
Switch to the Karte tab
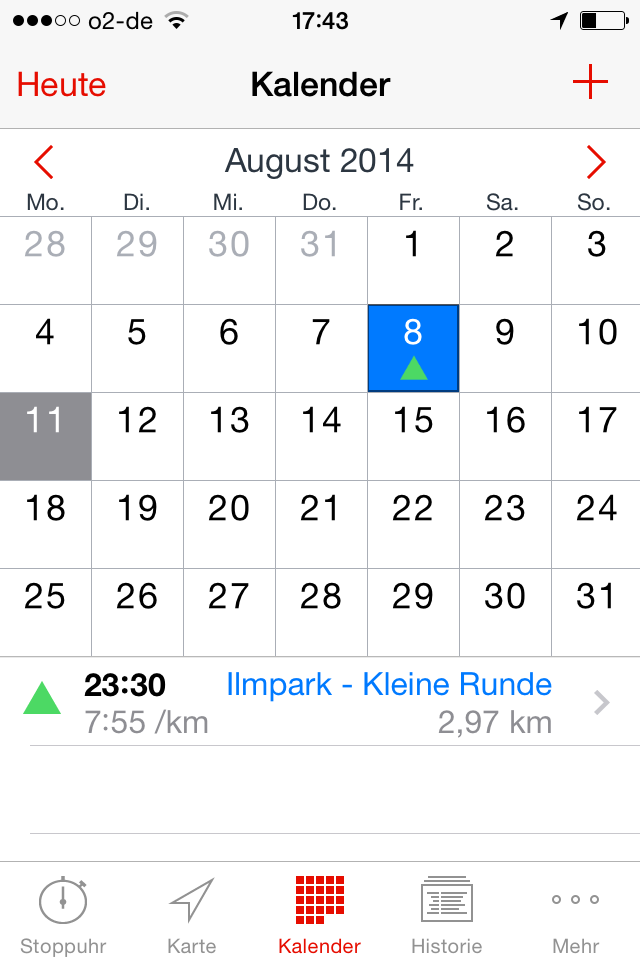[192, 915]
